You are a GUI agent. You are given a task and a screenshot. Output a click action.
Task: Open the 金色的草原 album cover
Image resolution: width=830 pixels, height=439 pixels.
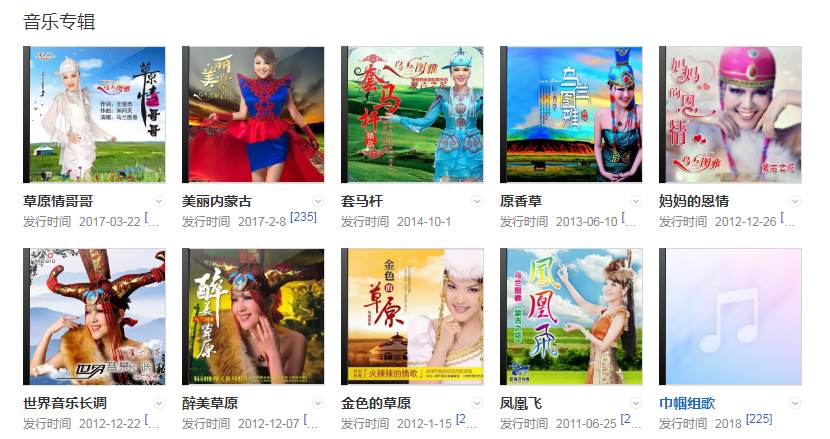point(412,316)
